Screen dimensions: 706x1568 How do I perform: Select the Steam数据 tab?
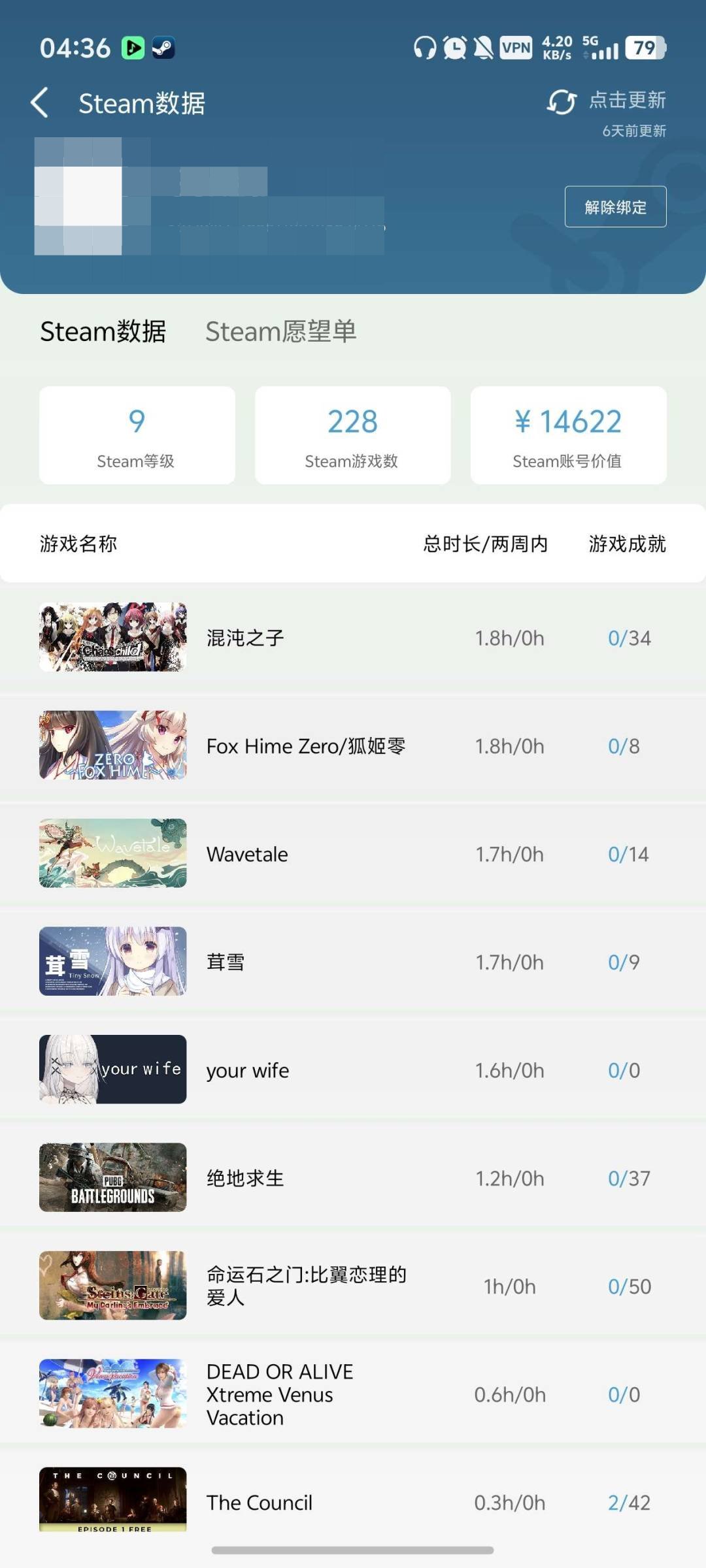[103, 331]
